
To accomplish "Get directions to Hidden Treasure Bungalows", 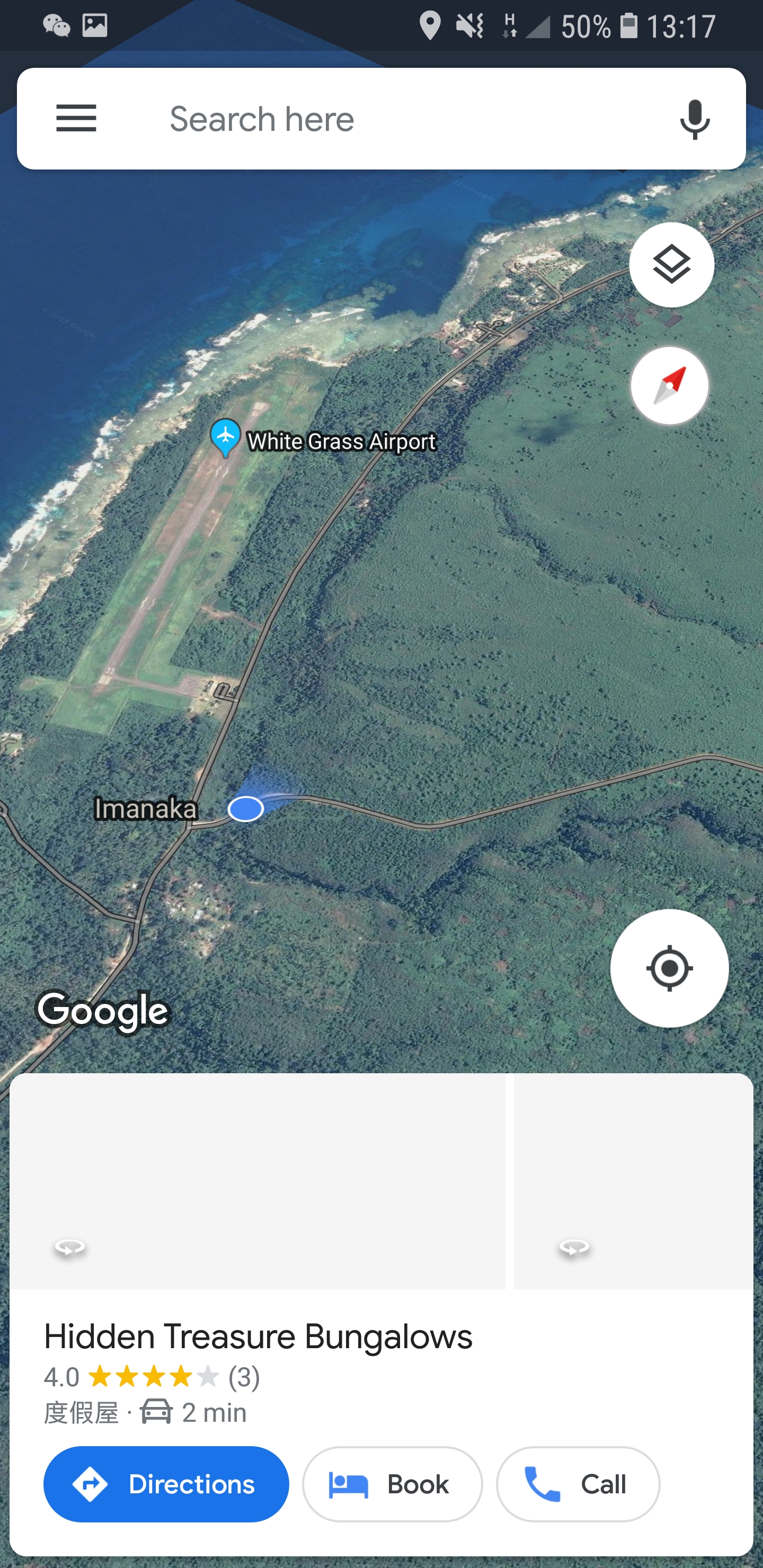I will (166, 1484).
